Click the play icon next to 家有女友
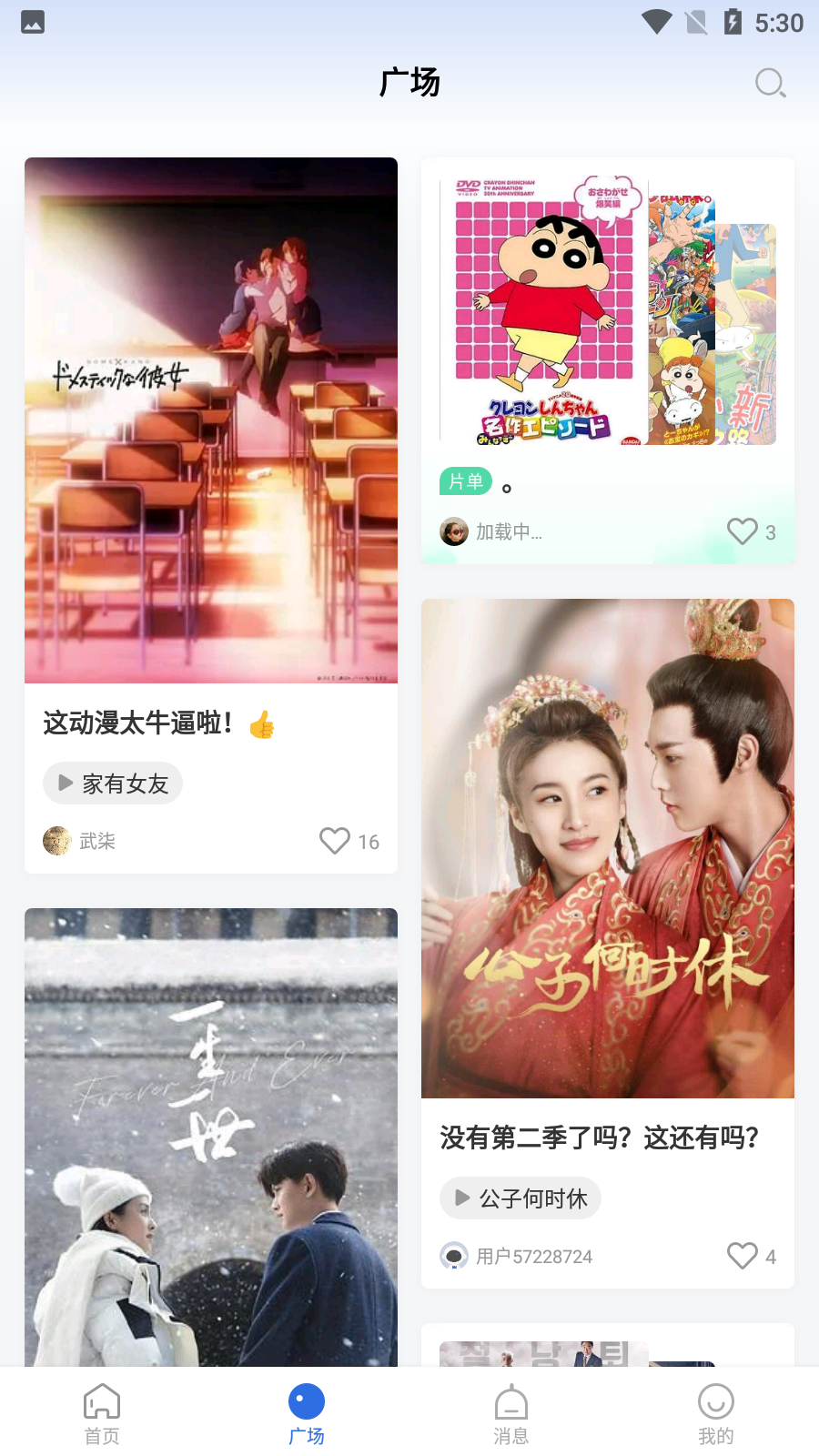Viewport: 819px width, 1456px height. [64, 783]
